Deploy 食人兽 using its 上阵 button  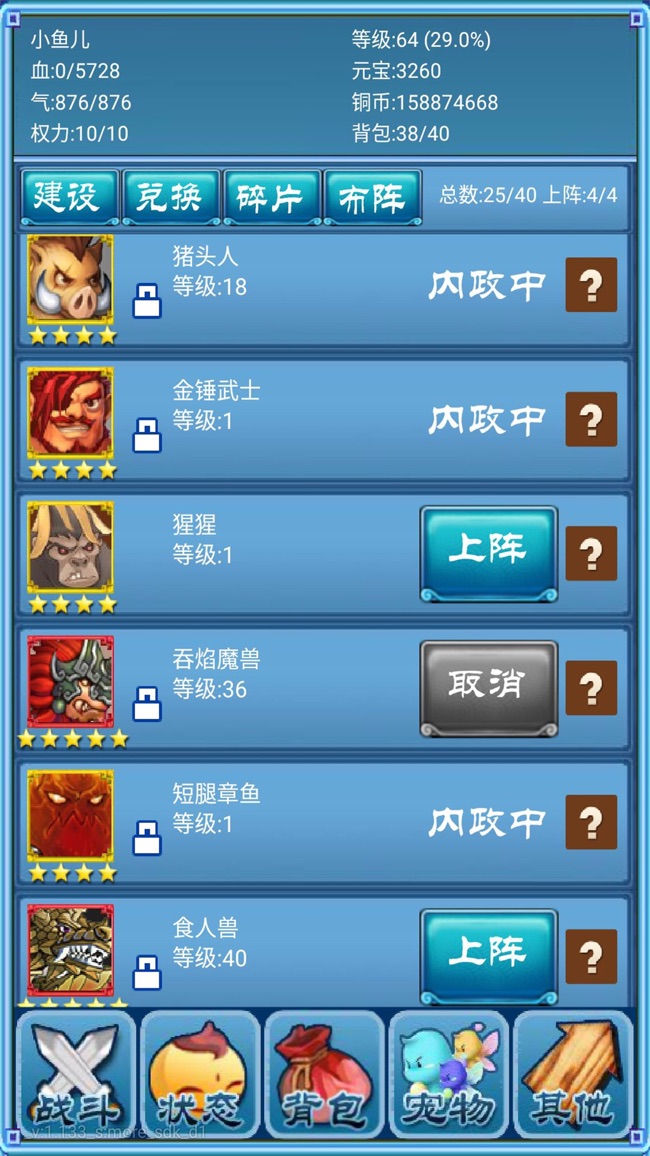tap(488, 955)
